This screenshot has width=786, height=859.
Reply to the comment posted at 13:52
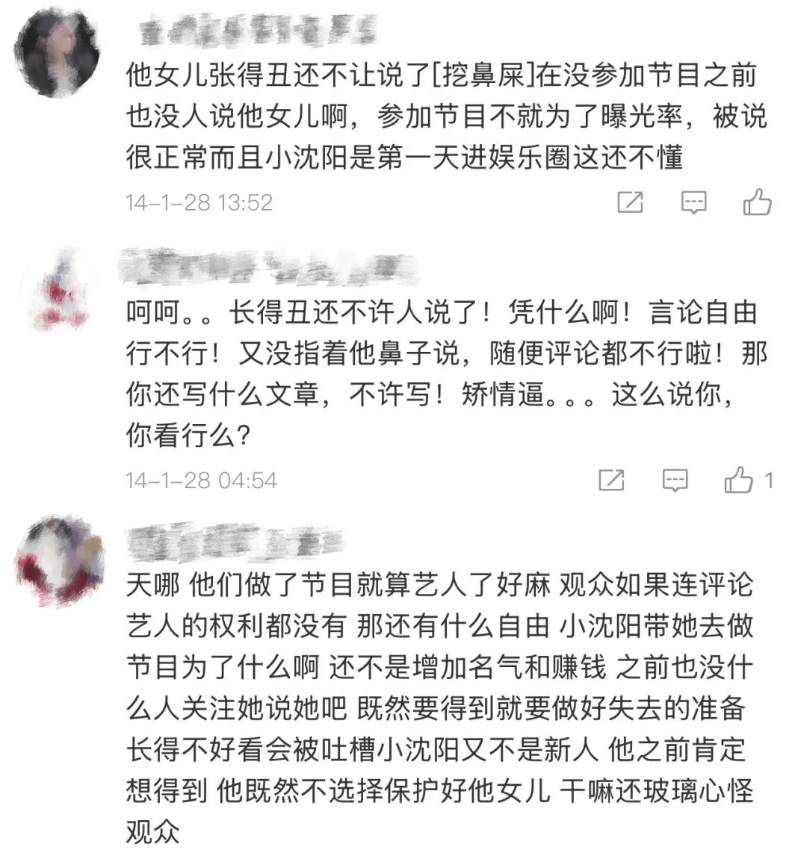point(694,203)
